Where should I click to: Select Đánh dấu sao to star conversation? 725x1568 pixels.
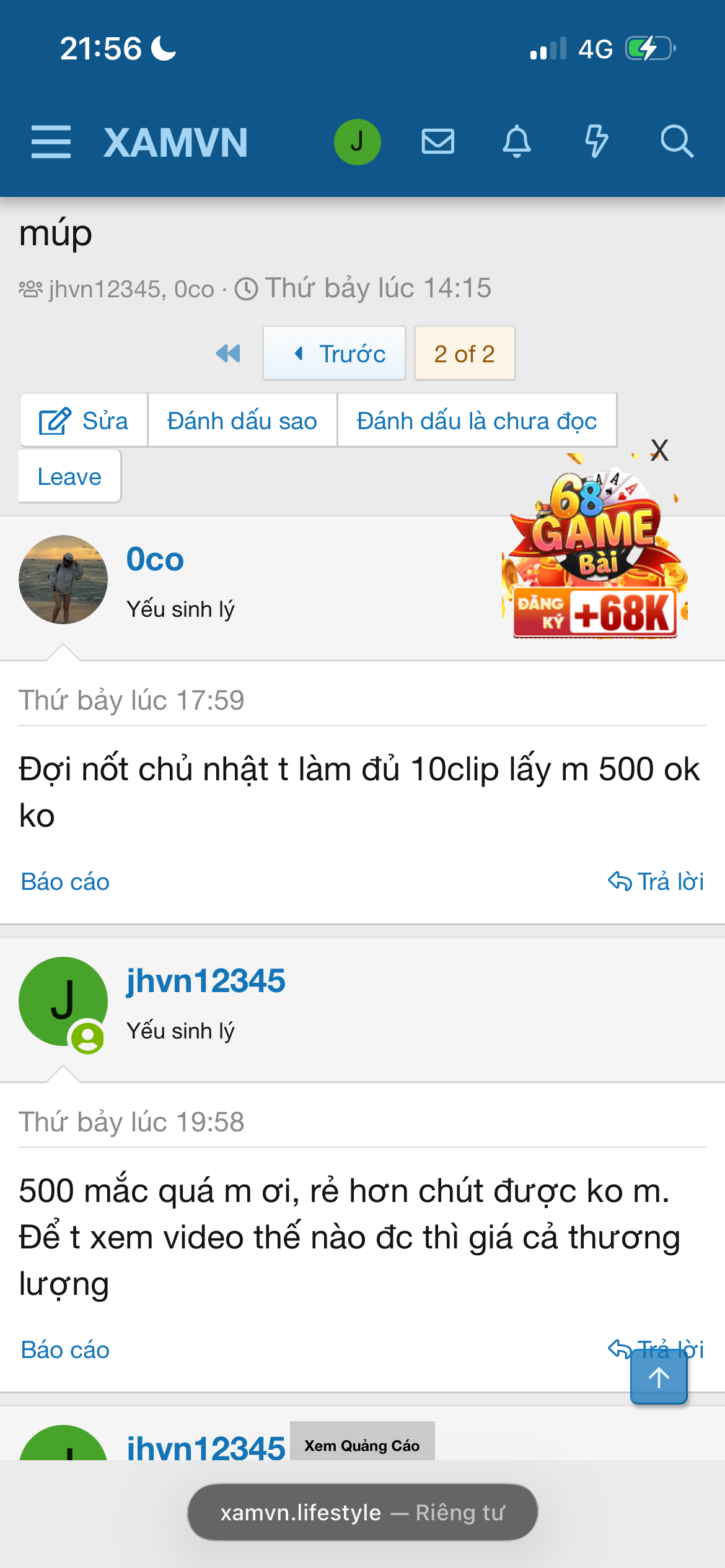(x=242, y=420)
